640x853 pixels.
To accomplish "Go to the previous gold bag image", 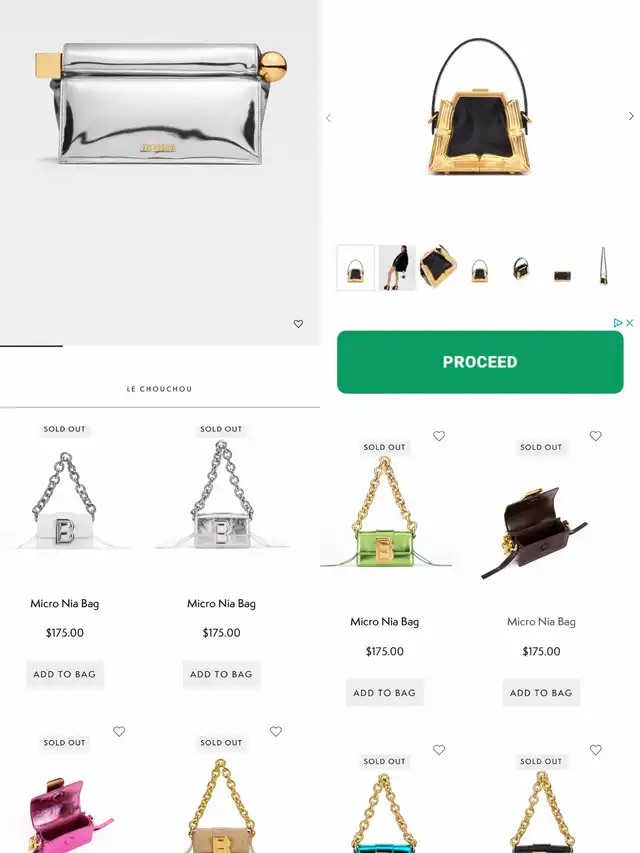I will click(x=328, y=118).
